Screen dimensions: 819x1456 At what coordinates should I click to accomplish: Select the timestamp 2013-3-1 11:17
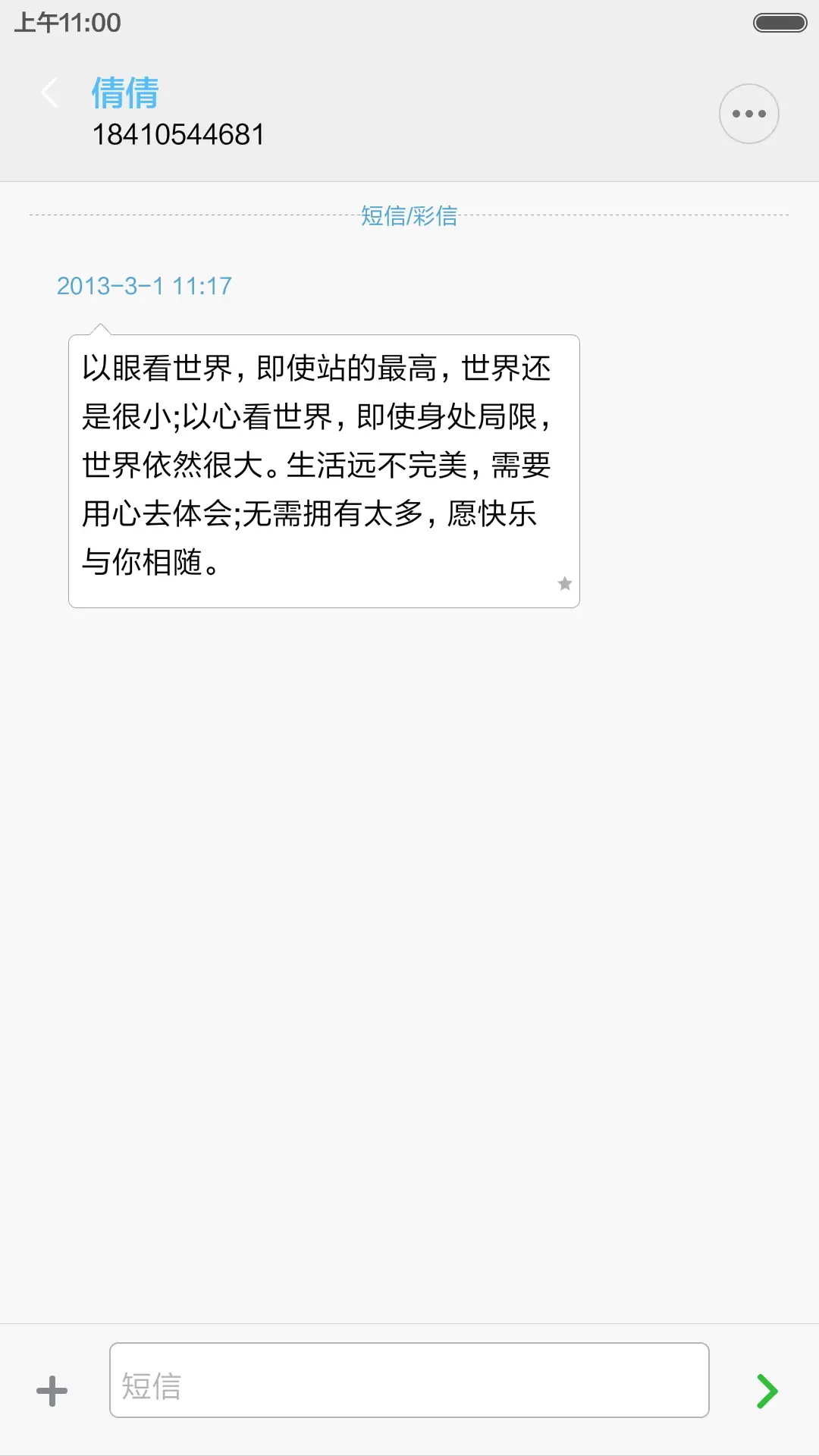tap(144, 286)
